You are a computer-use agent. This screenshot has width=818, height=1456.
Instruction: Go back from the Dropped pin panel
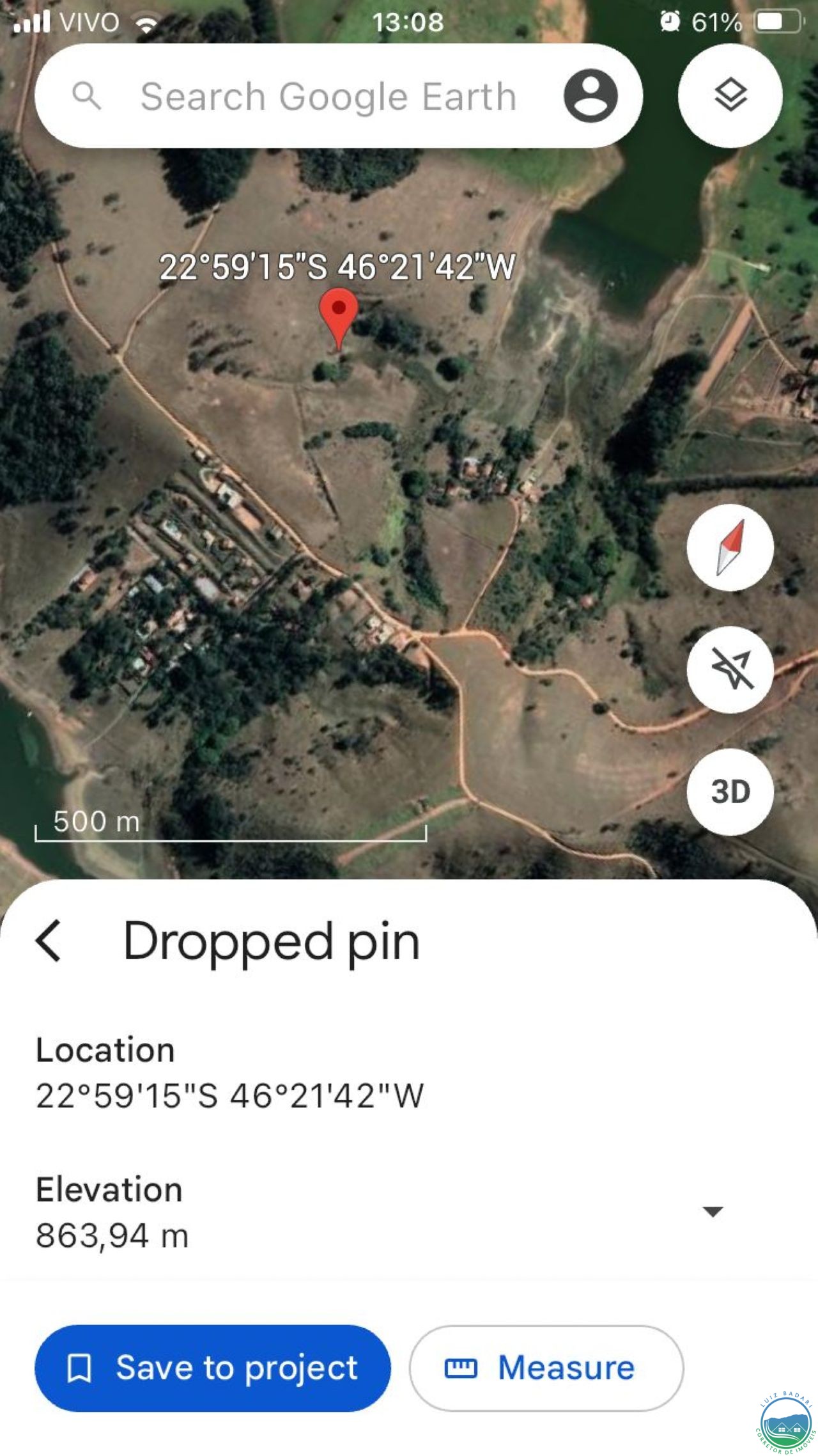[49, 941]
